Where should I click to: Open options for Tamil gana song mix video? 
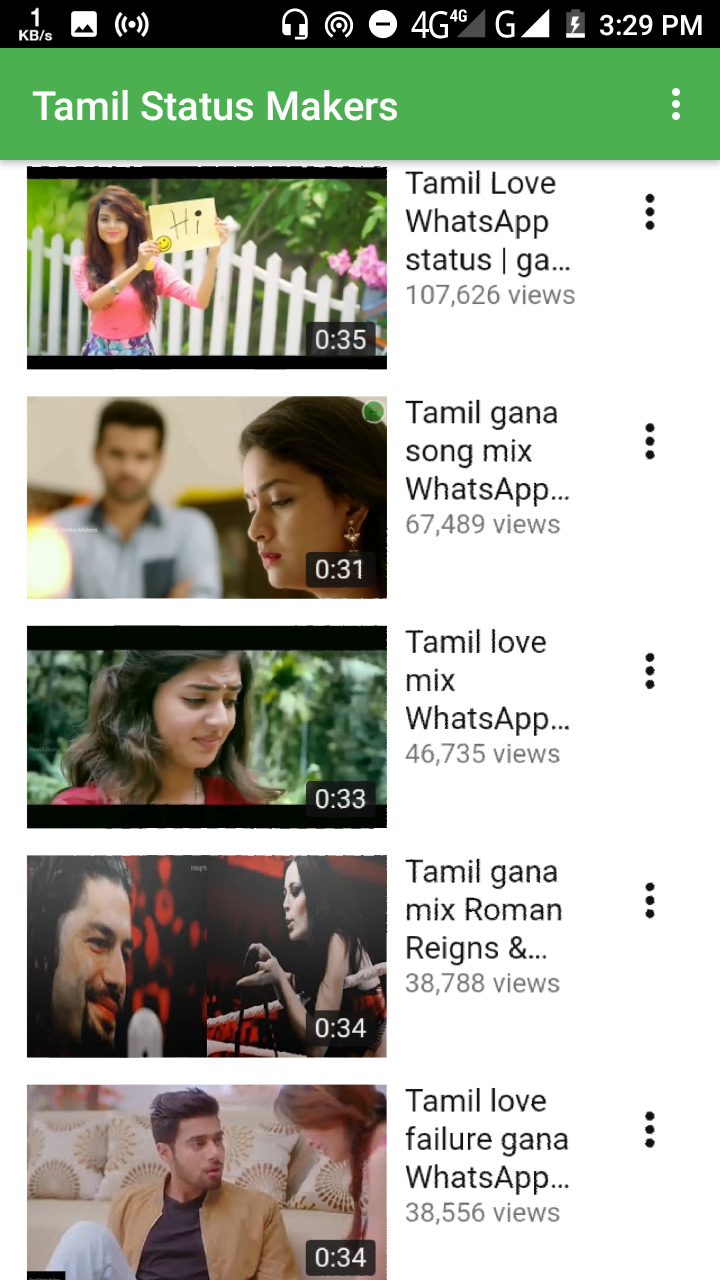point(649,441)
